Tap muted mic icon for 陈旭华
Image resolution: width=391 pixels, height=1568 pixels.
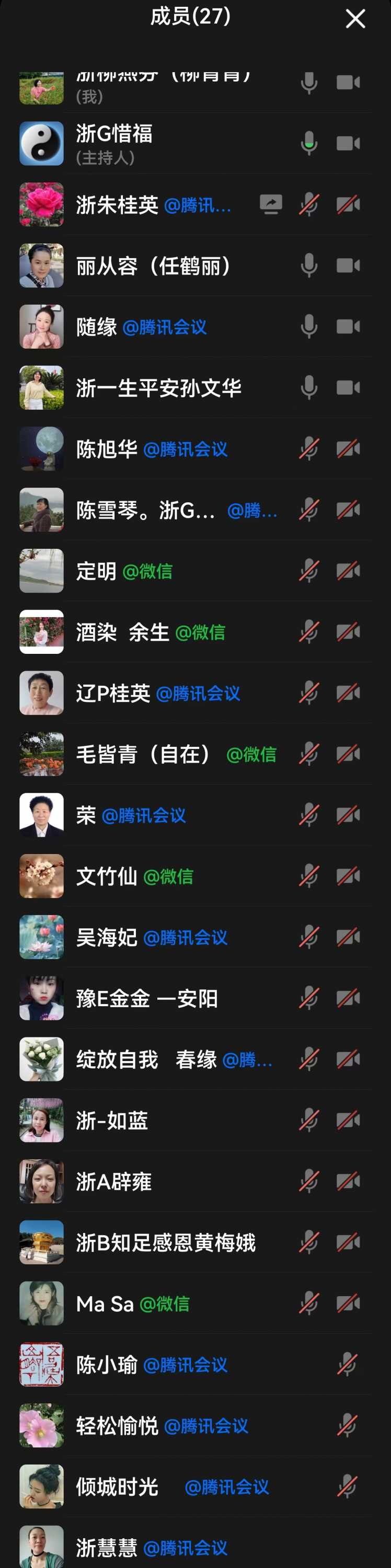tap(309, 449)
